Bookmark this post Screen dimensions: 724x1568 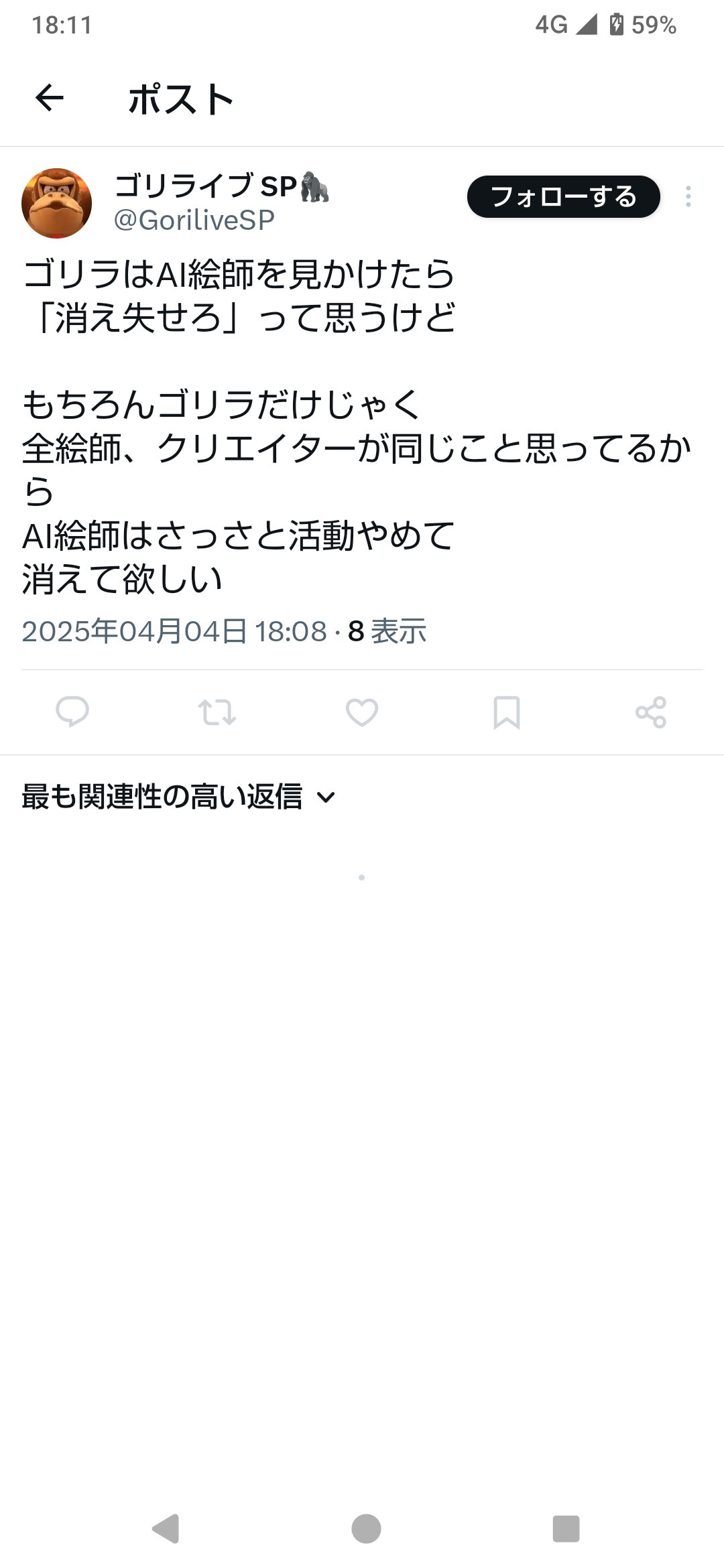(x=507, y=712)
